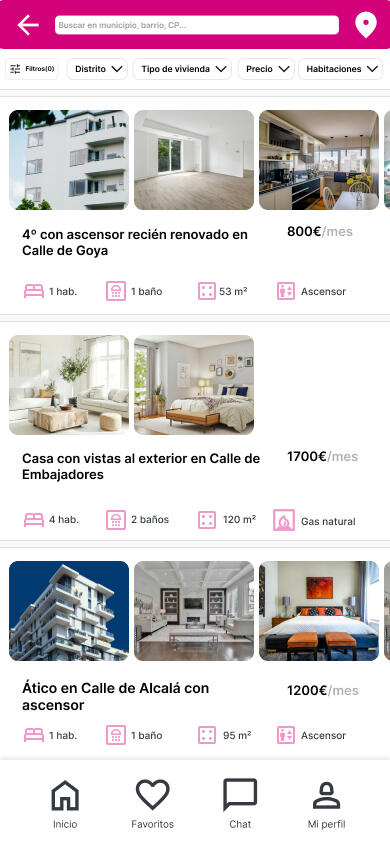Open the Chat tab
This screenshot has width=390, height=844.
tap(240, 804)
